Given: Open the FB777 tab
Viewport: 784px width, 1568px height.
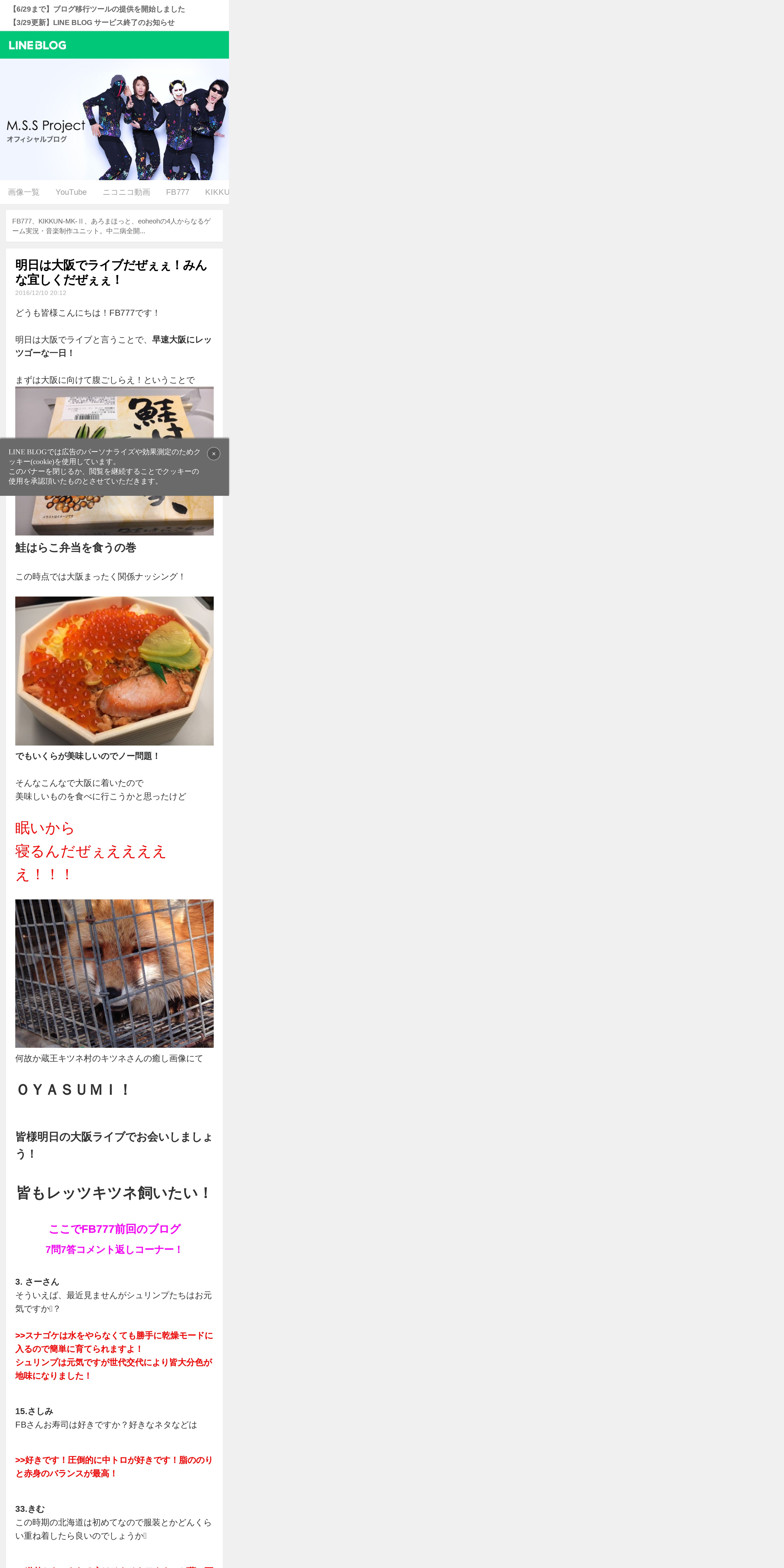Looking at the screenshot, I should (x=178, y=192).
